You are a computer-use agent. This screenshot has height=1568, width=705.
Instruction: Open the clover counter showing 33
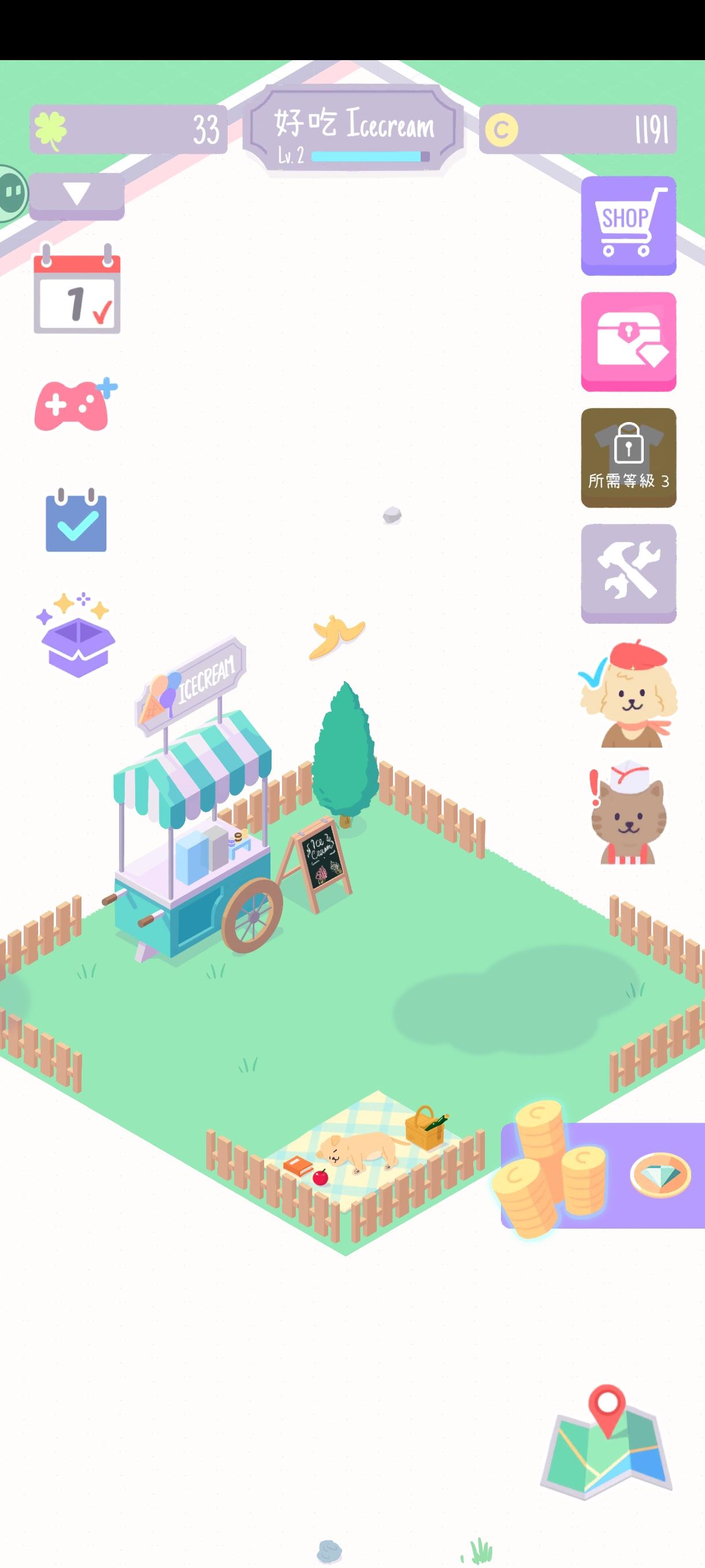(x=128, y=130)
